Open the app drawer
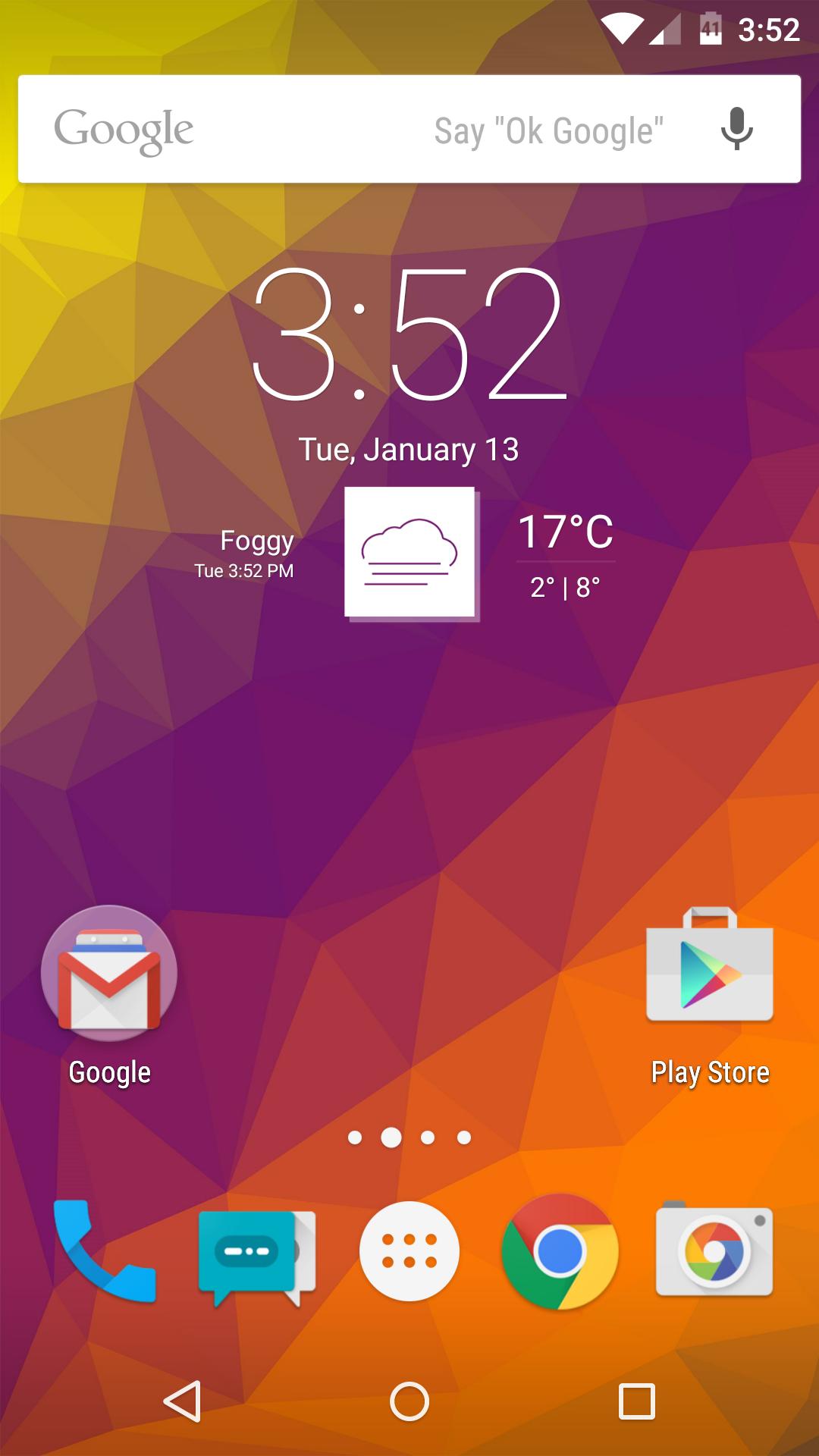This screenshot has width=819, height=1456. (x=408, y=1251)
